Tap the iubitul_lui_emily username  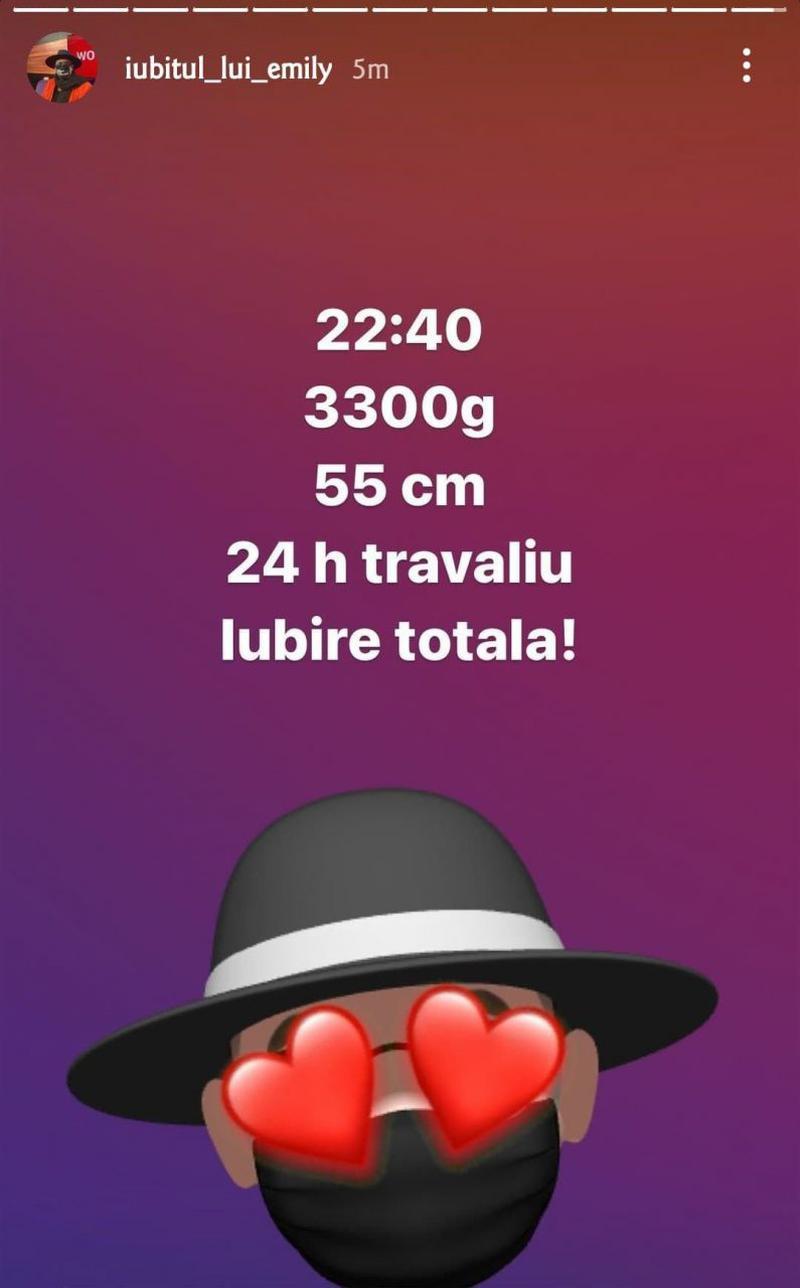(227, 69)
